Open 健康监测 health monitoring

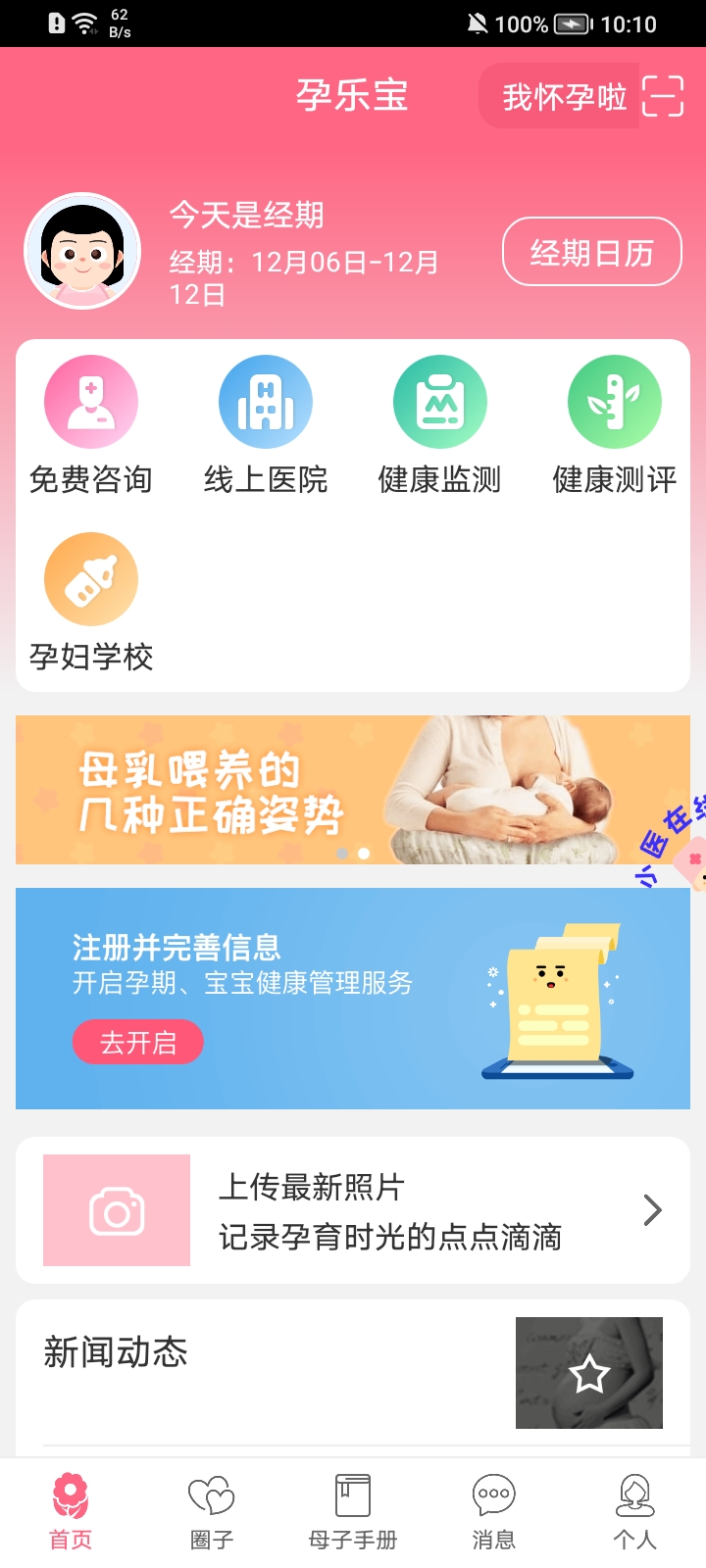pyautogui.click(x=439, y=401)
